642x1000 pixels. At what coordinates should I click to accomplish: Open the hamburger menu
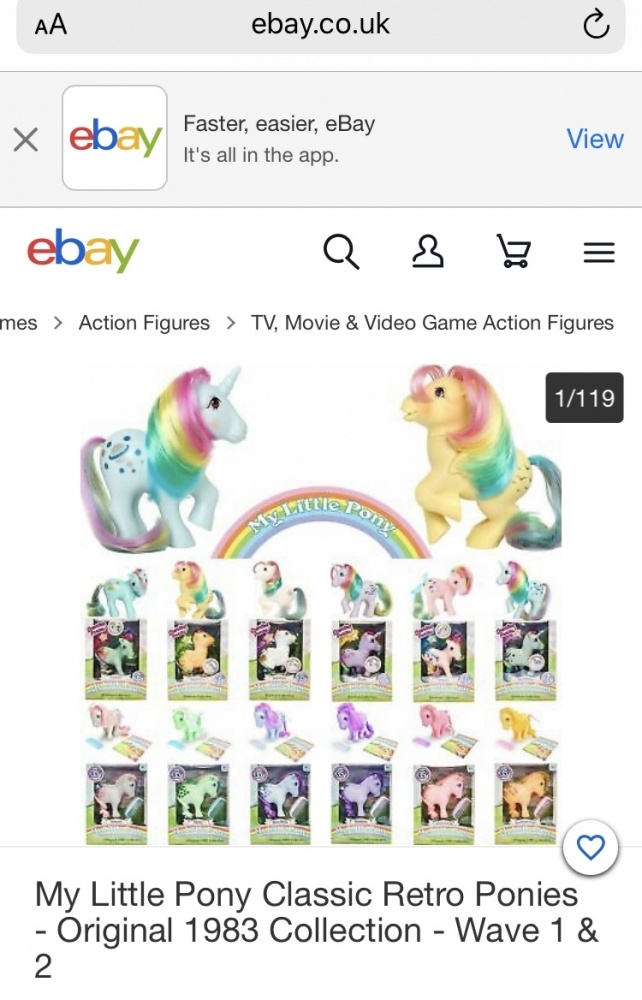pyautogui.click(x=598, y=253)
